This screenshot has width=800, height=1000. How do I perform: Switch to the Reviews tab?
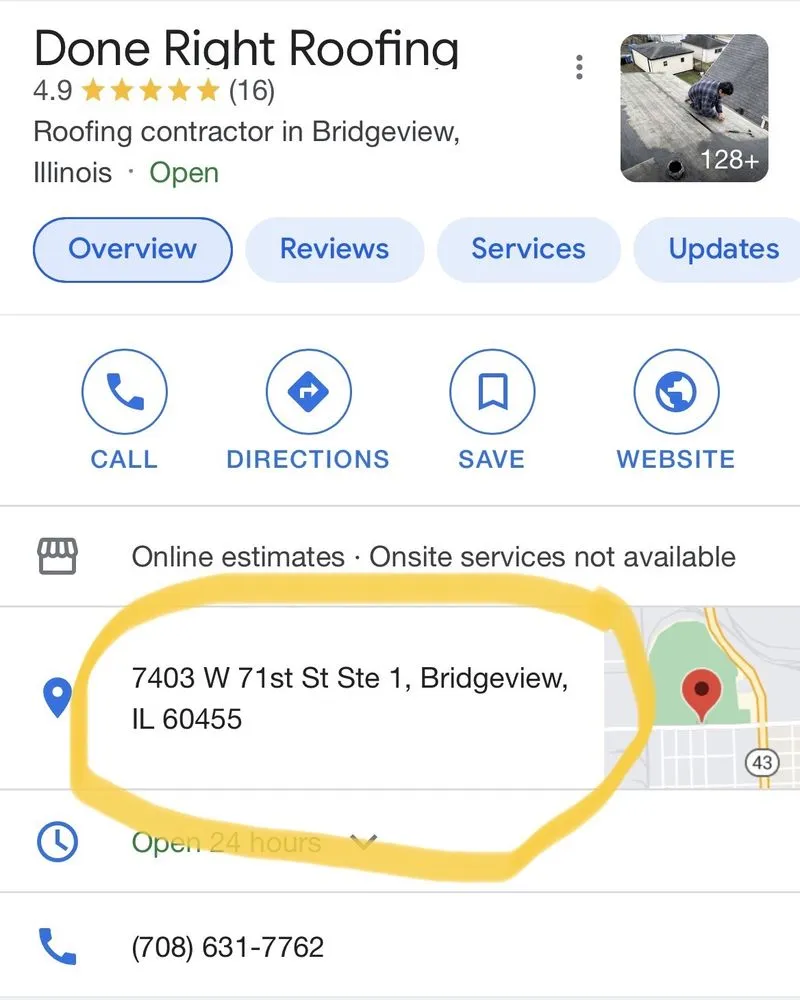[334, 250]
